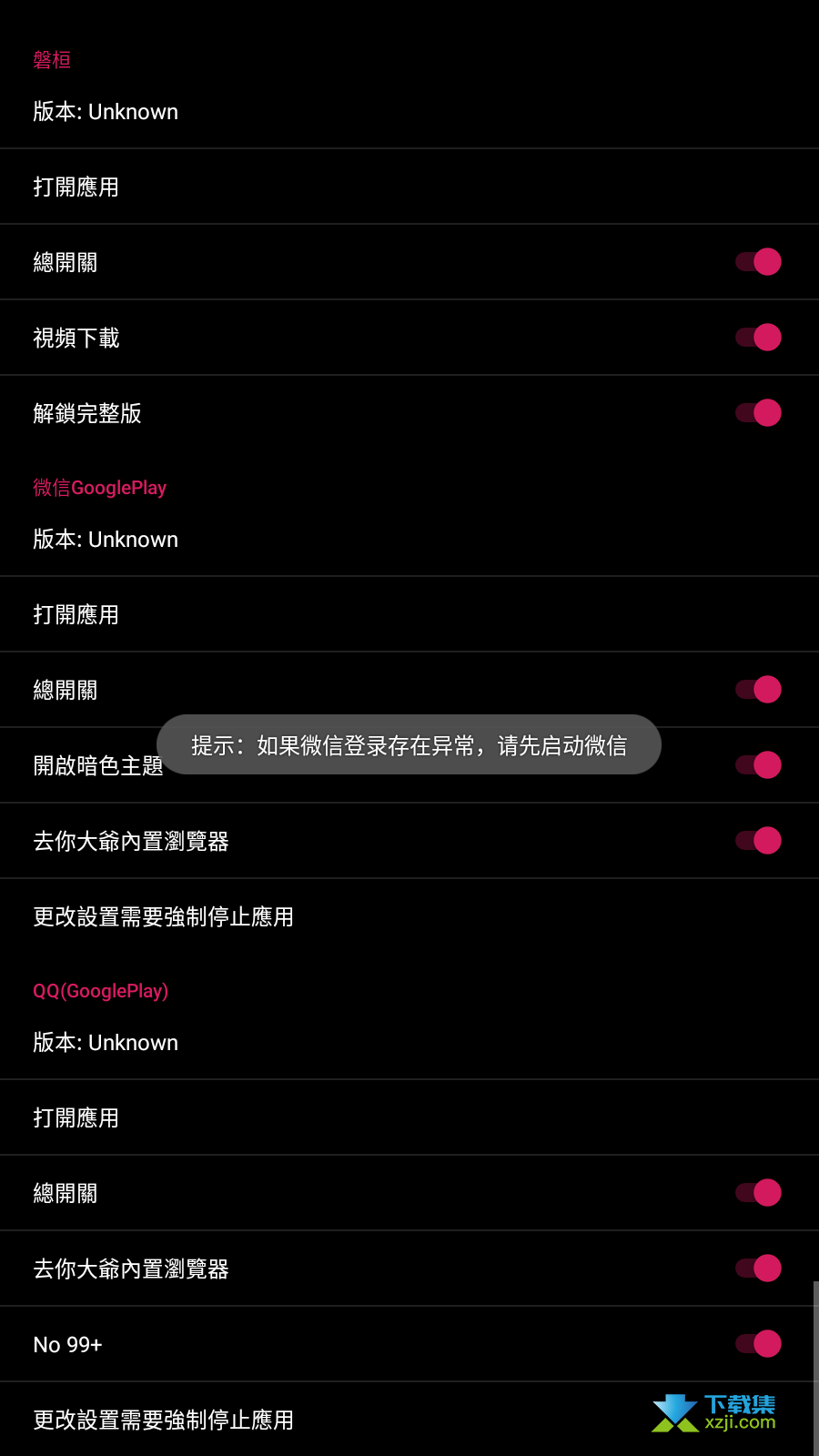
Task: Toggle 總開關 in the 微信GooglePlay section
Action: 758,690
